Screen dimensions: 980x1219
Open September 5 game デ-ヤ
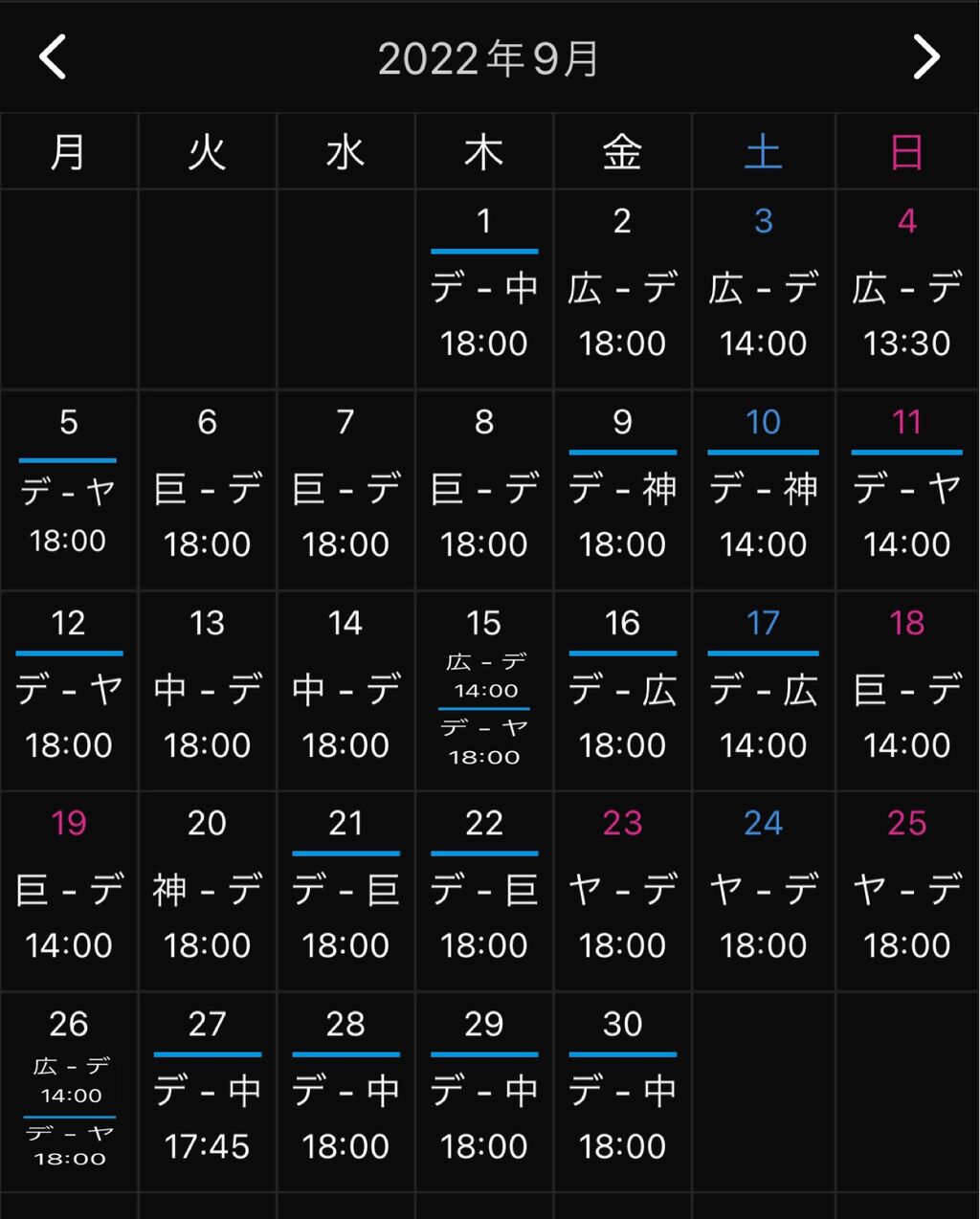[x=69, y=490]
